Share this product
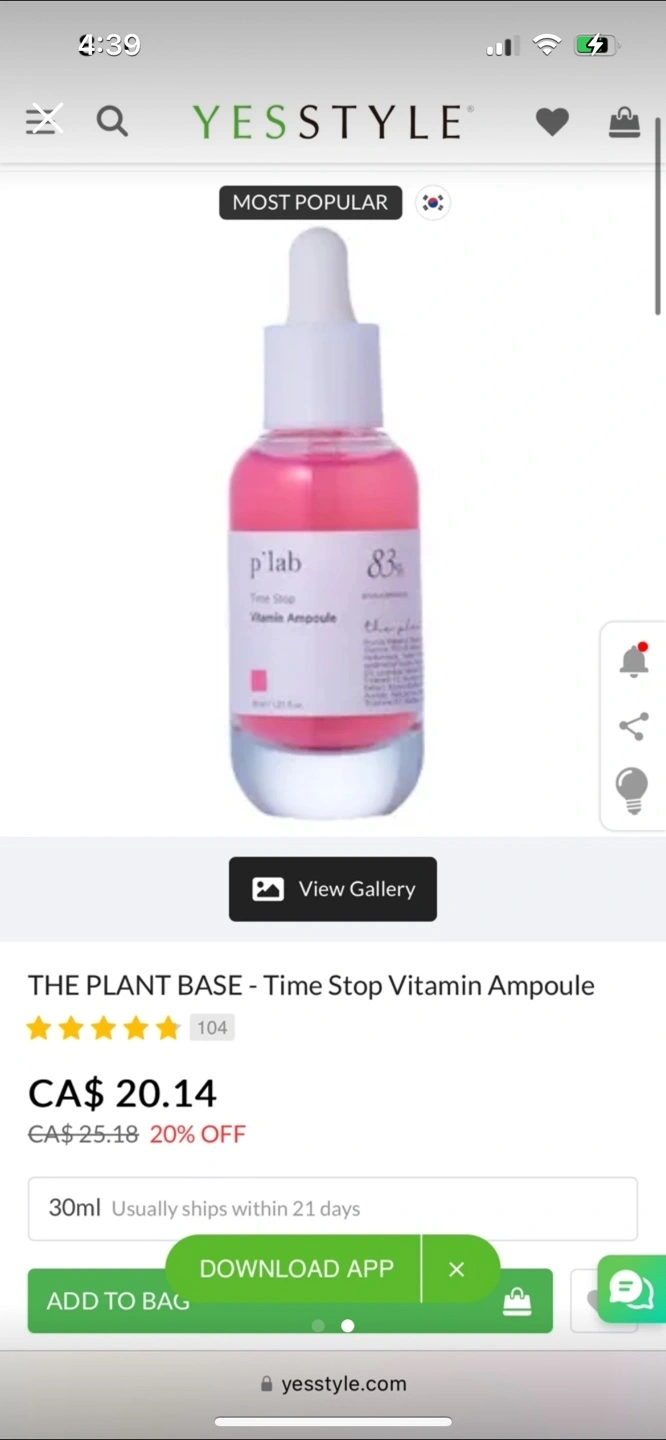The height and width of the screenshot is (1440, 666). (x=633, y=726)
